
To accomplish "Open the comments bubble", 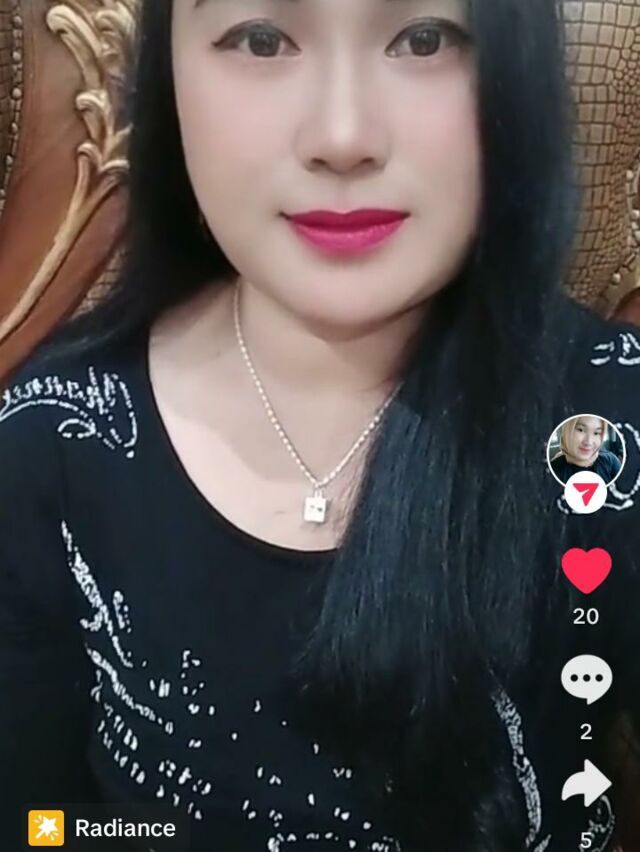I will point(586,679).
